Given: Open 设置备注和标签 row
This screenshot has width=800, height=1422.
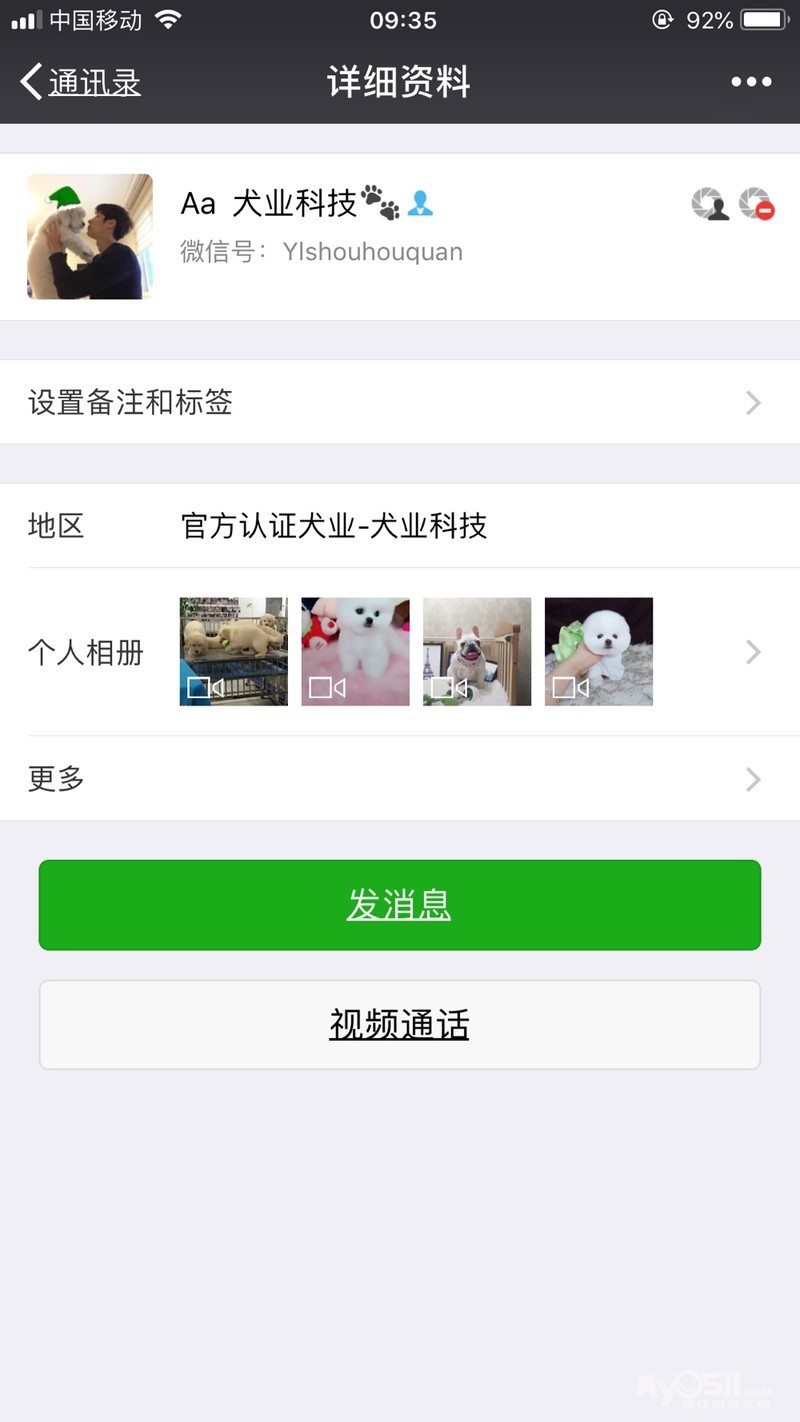Looking at the screenshot, I should click(400, 402).
